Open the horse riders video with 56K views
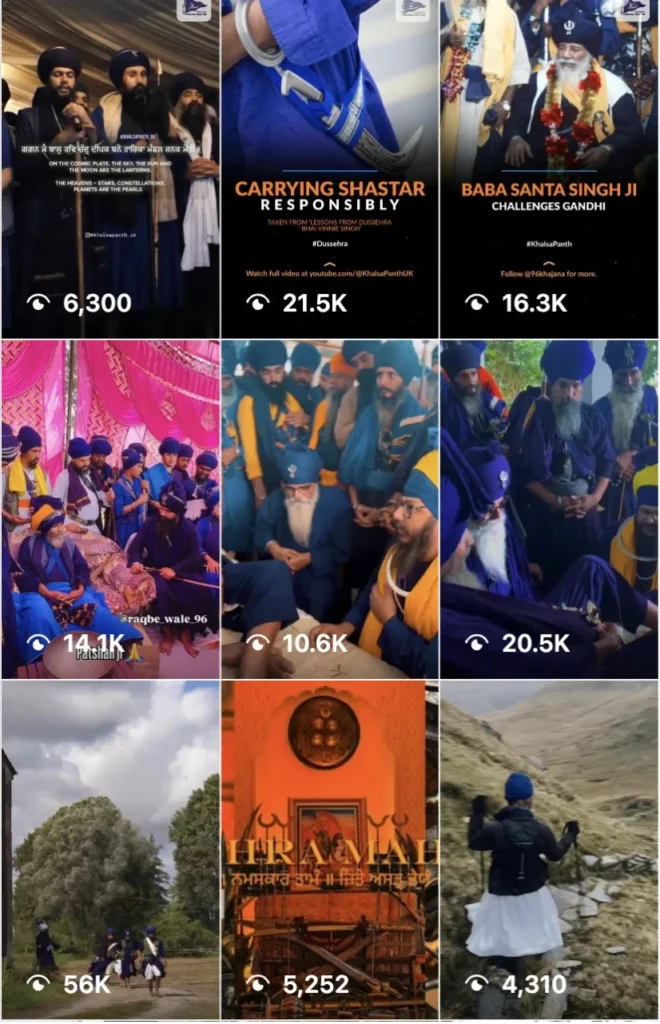 coord(110,850)
